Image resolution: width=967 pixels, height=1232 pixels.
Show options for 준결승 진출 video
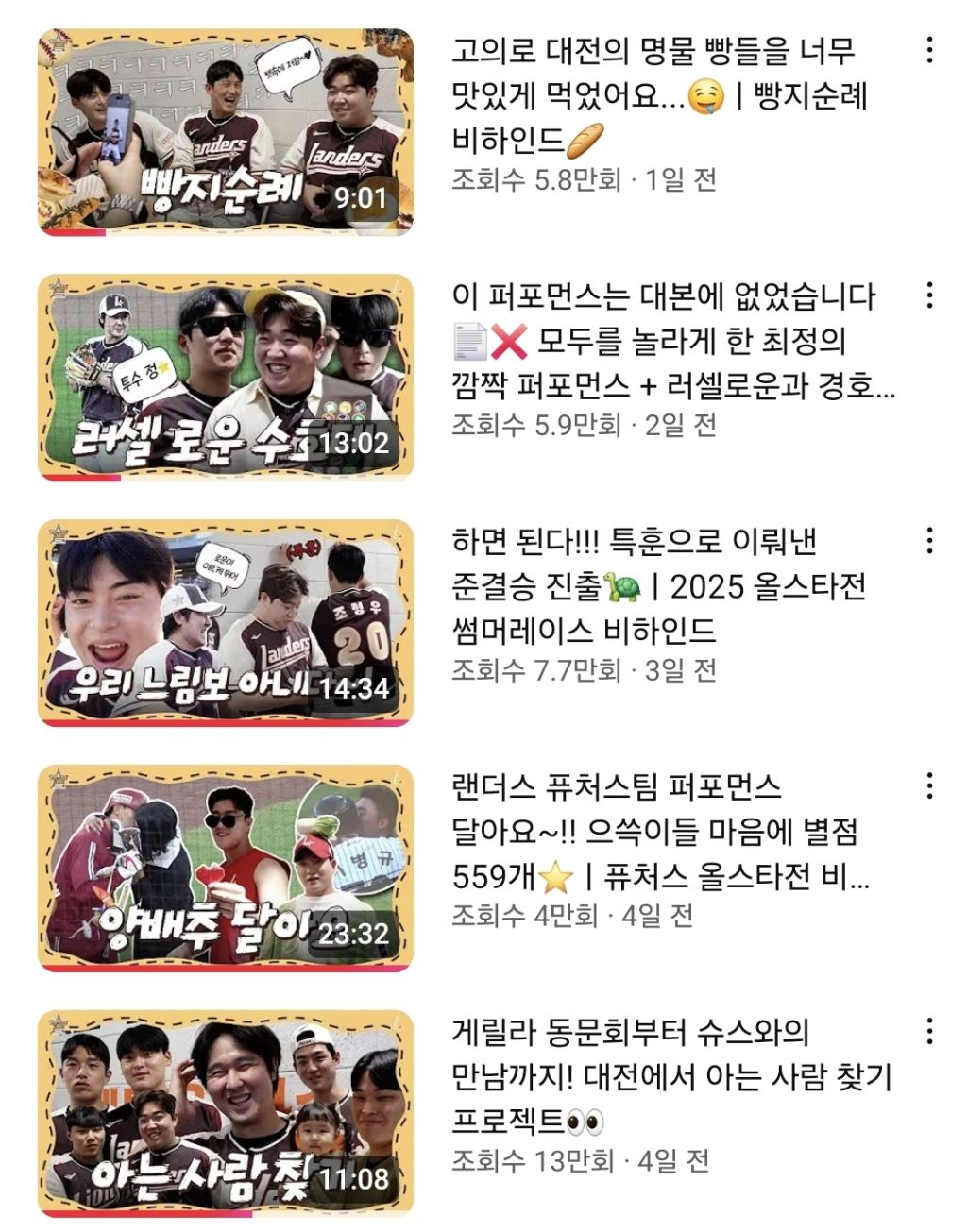[x=930, y=541]
